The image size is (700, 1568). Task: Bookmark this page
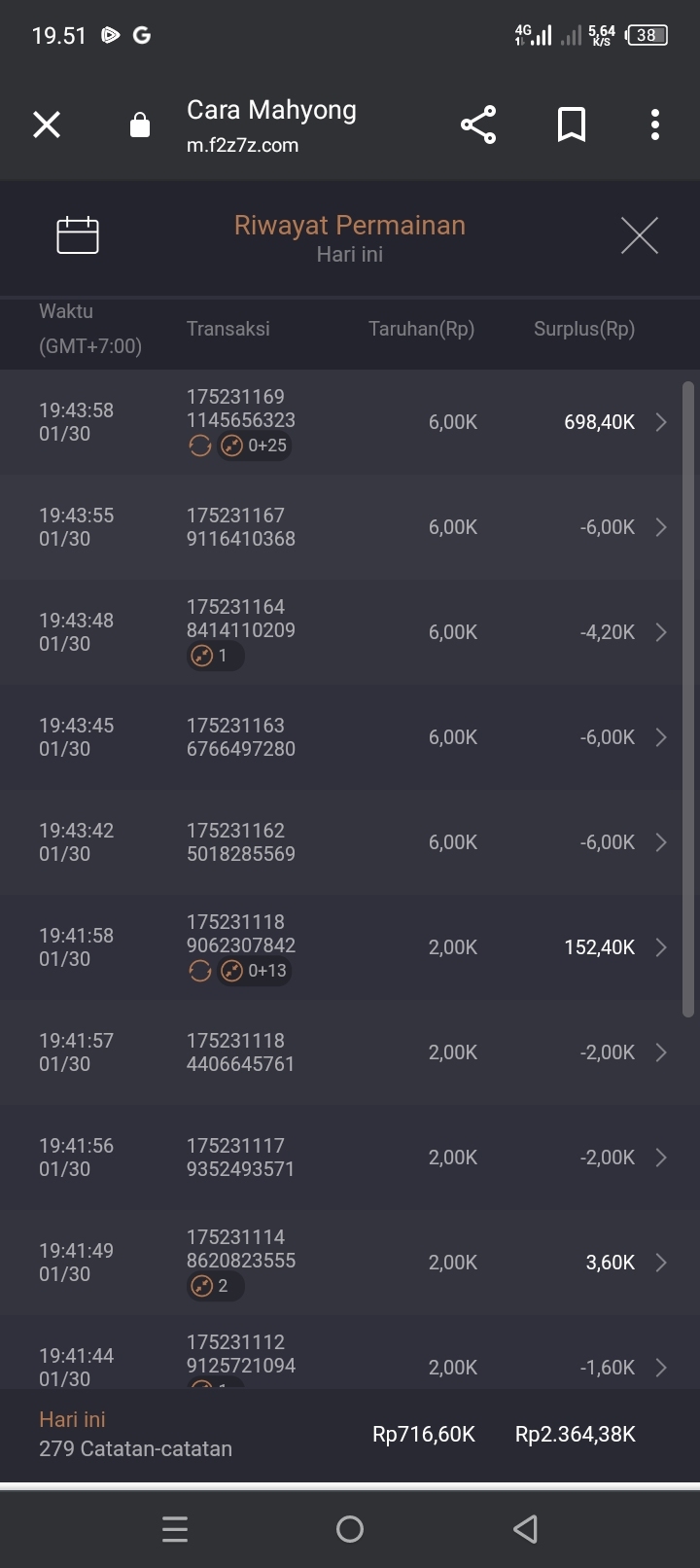click(x=571, y=125)
